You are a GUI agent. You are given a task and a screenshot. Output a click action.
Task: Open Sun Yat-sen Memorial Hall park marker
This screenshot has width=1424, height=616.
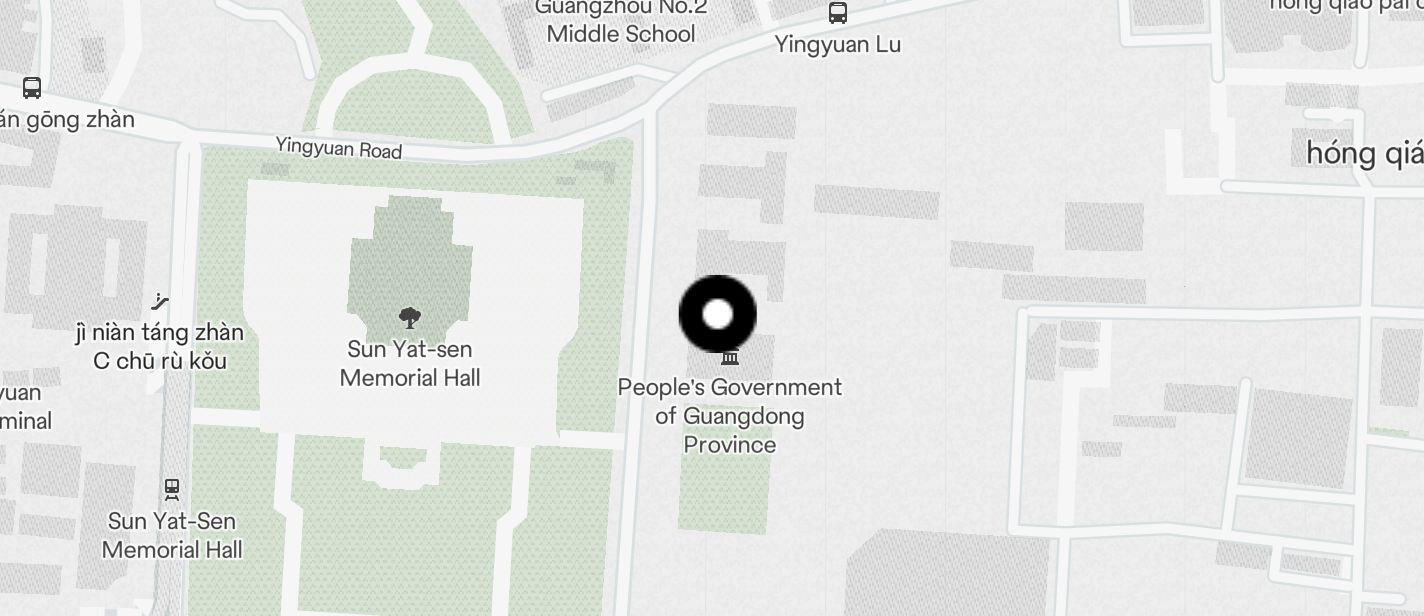[409, 318]
